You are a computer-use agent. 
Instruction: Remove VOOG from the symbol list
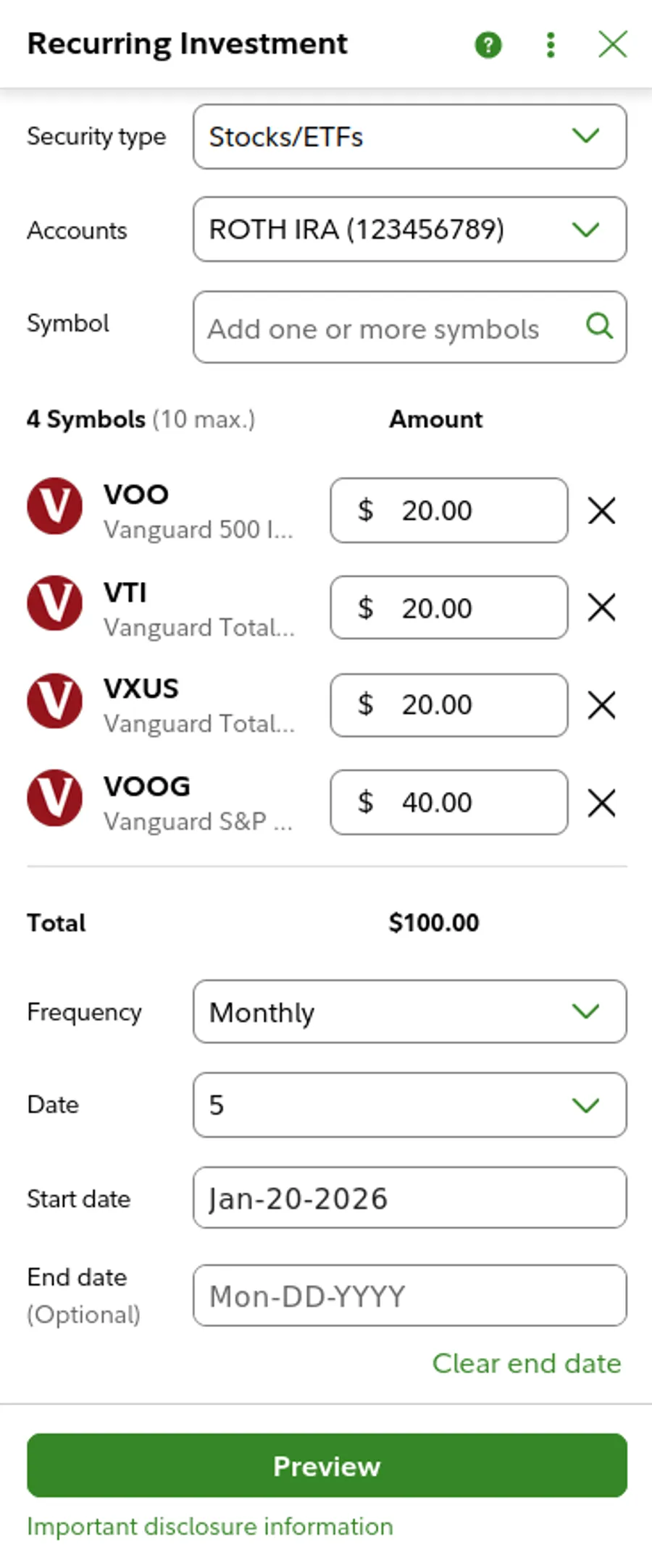point(602,802)
